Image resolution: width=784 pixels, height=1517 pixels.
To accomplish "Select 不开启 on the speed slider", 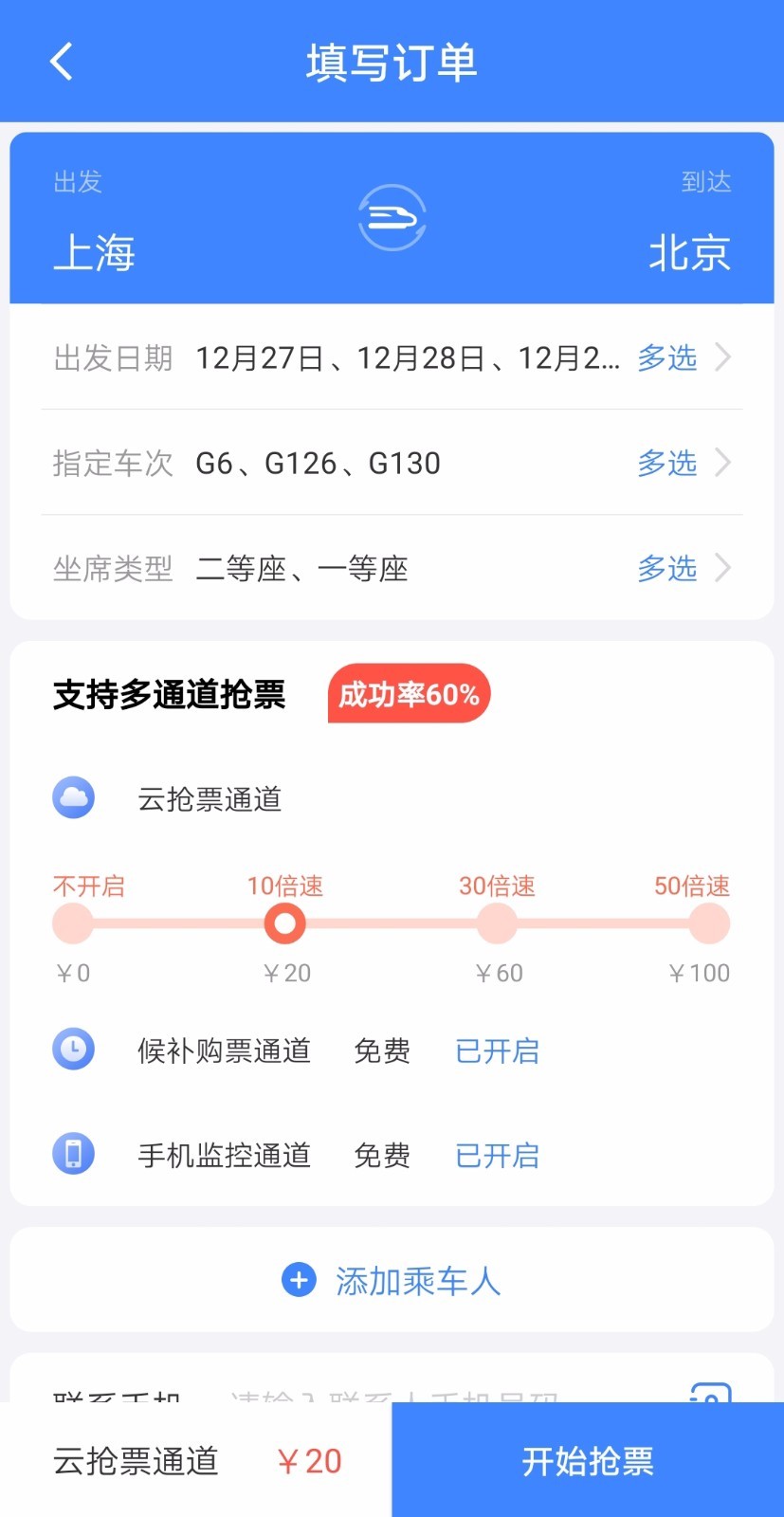I will coord(73,923).
